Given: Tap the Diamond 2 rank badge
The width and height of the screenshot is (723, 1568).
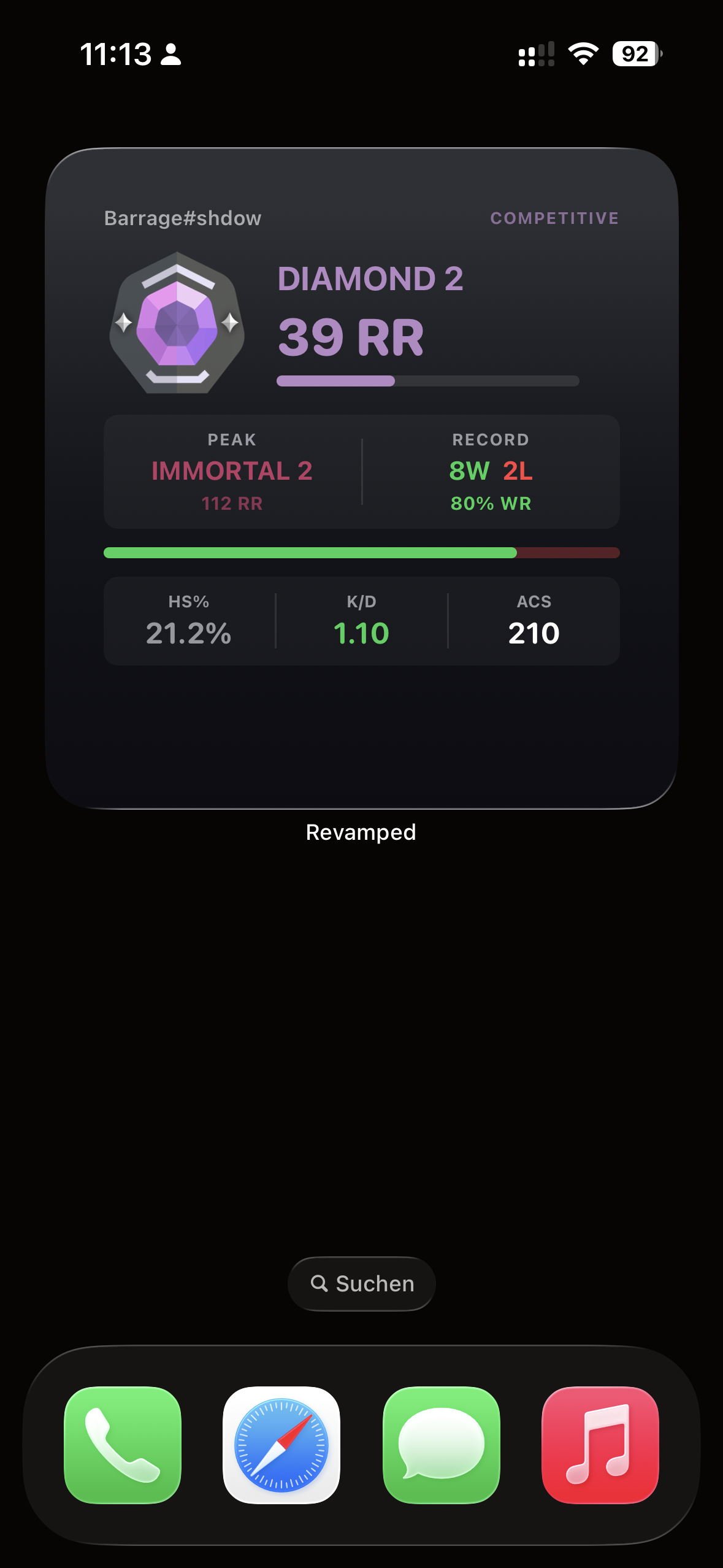Looking at the screenshot, I should point(176,321).
